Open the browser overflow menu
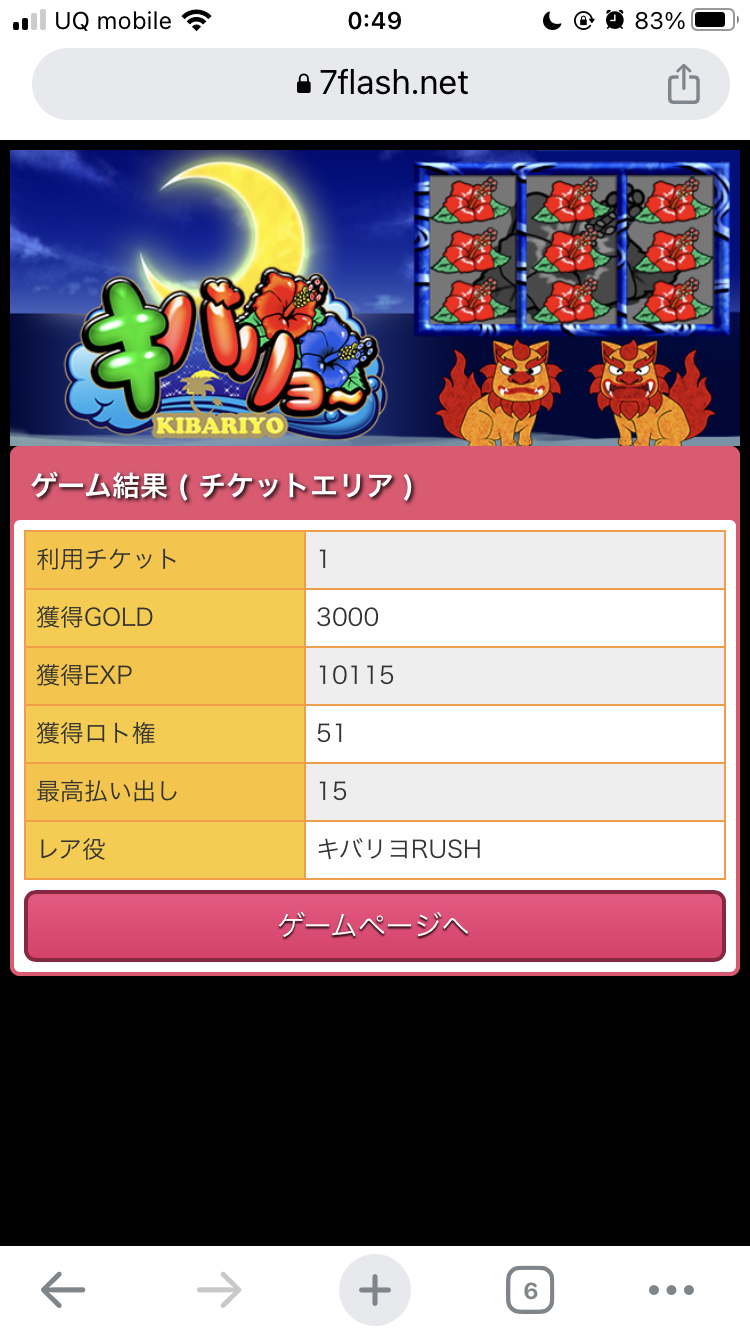 pos(671,1290)
